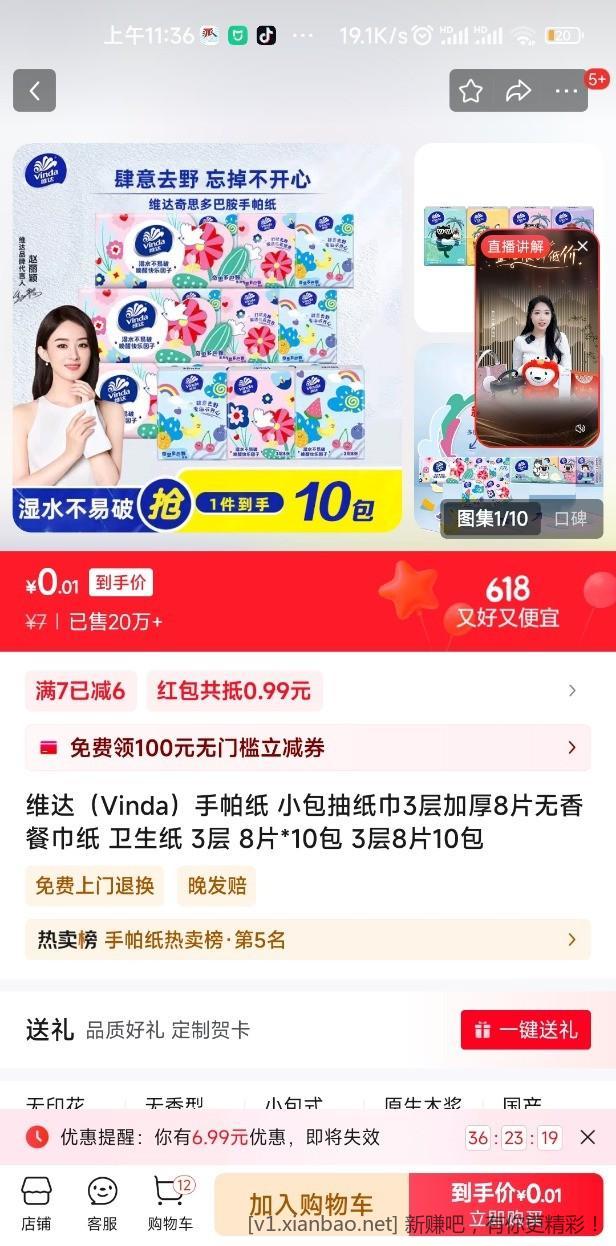Expand the 满7已减6 discount details
Screen dimensions: 616x1246
[x=572, y=691]
